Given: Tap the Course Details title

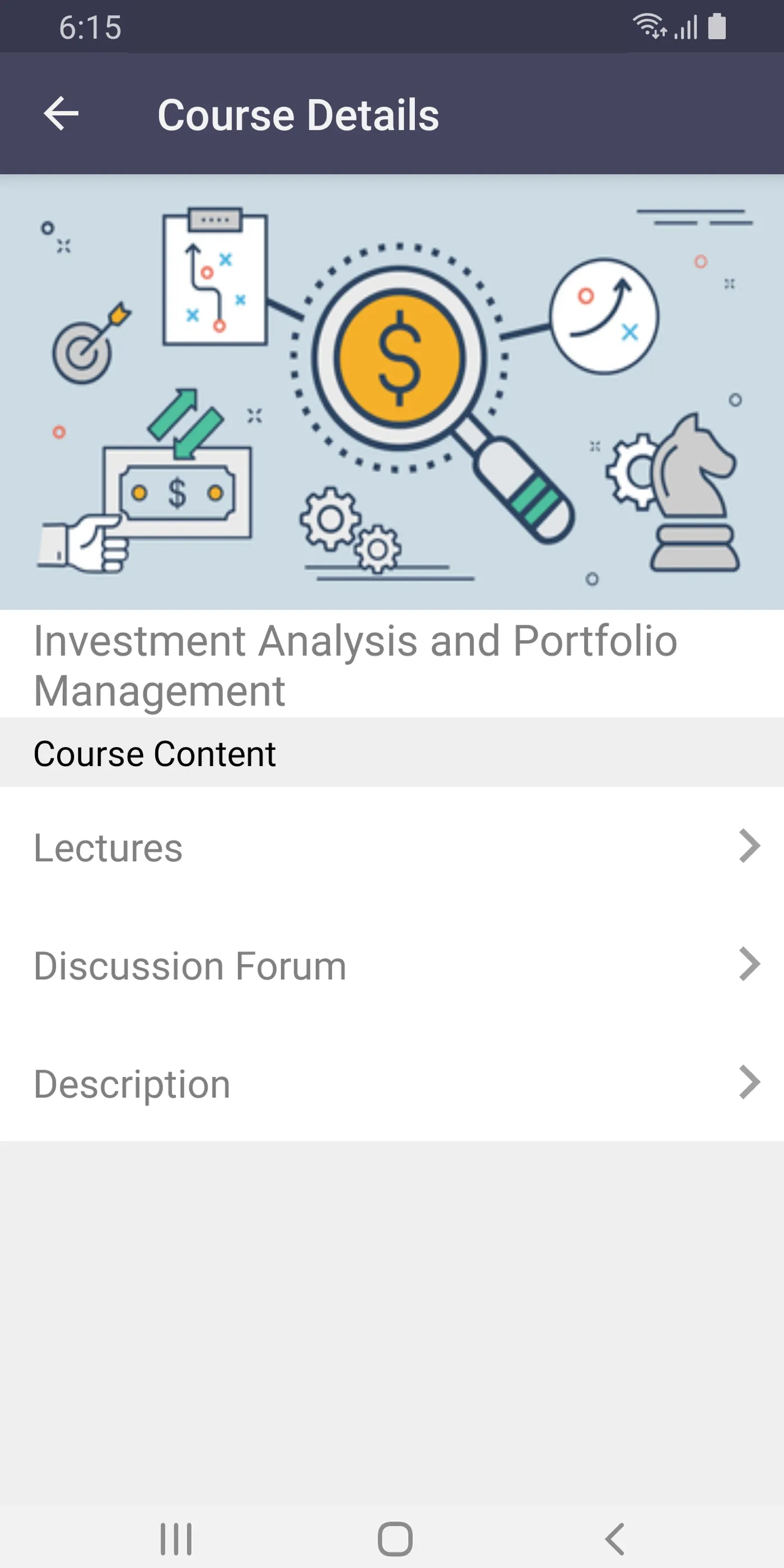Looking at the screenshot, I should (298, 114).
